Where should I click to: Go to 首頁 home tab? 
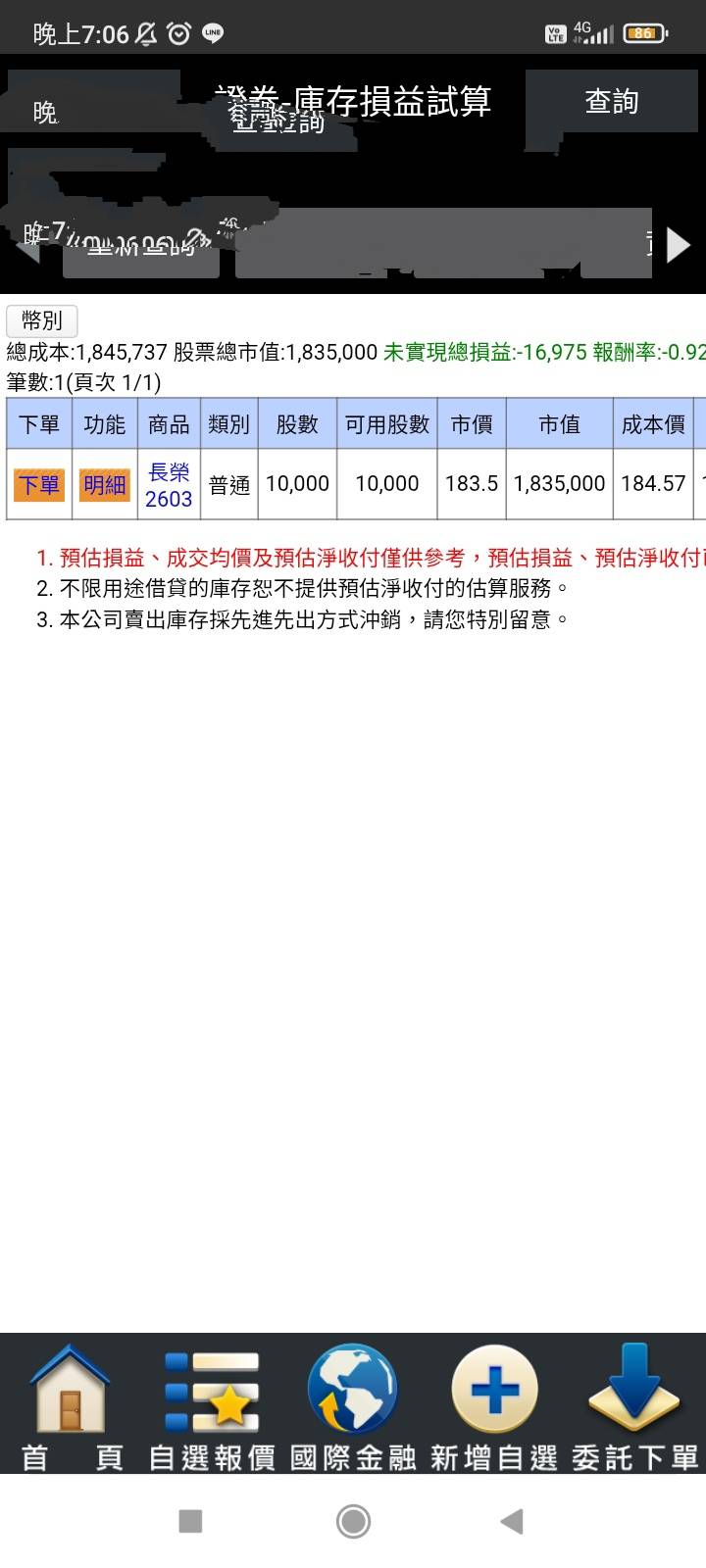71,1406
